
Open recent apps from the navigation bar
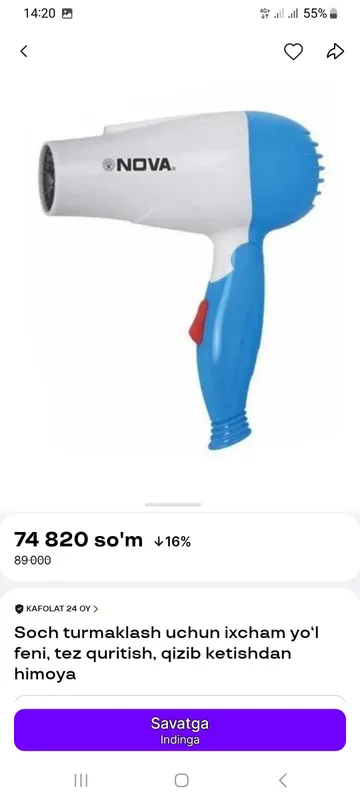81,780
